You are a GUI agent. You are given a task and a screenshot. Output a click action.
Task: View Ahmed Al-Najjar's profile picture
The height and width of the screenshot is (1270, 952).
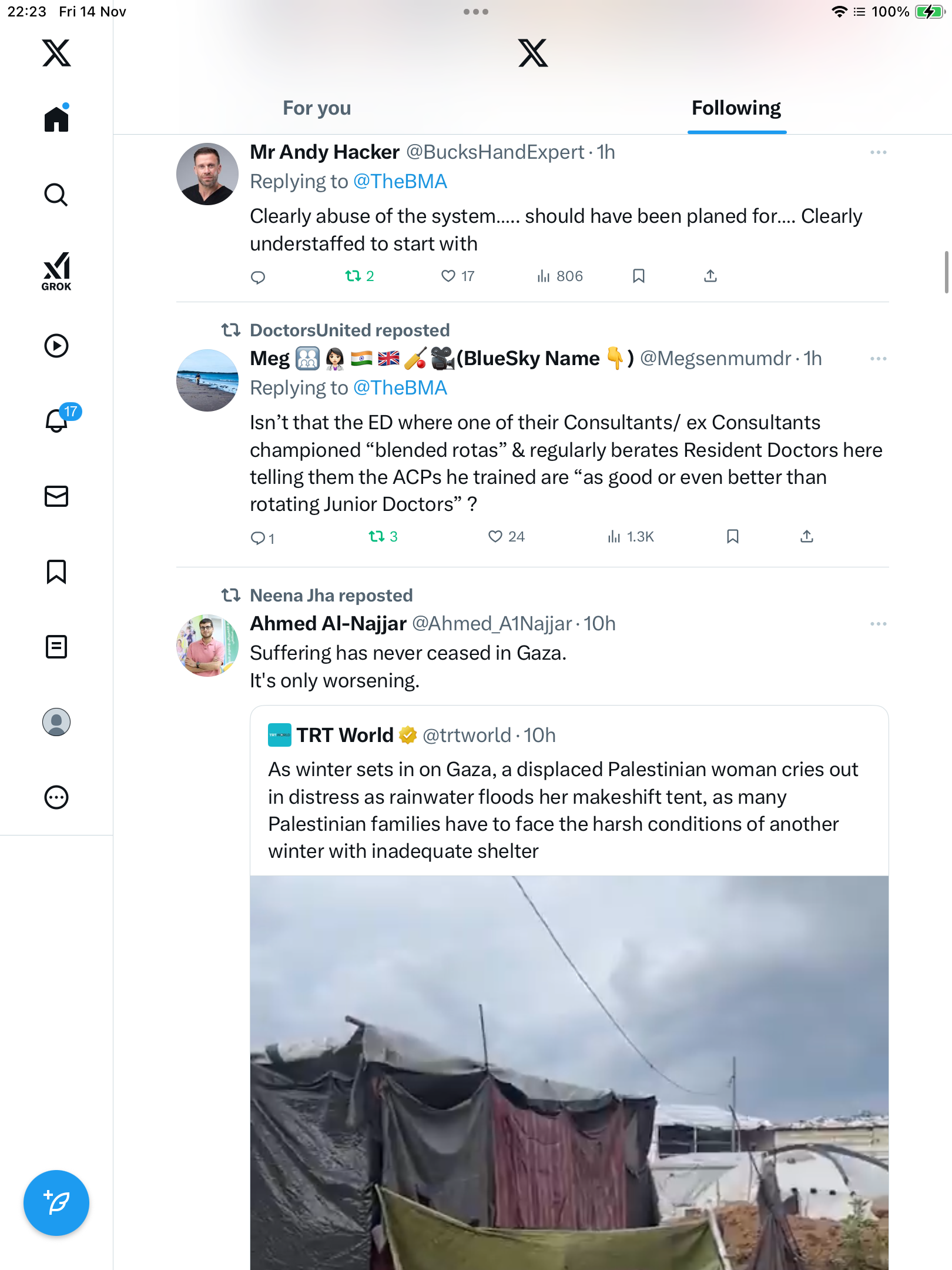point(207,646)
